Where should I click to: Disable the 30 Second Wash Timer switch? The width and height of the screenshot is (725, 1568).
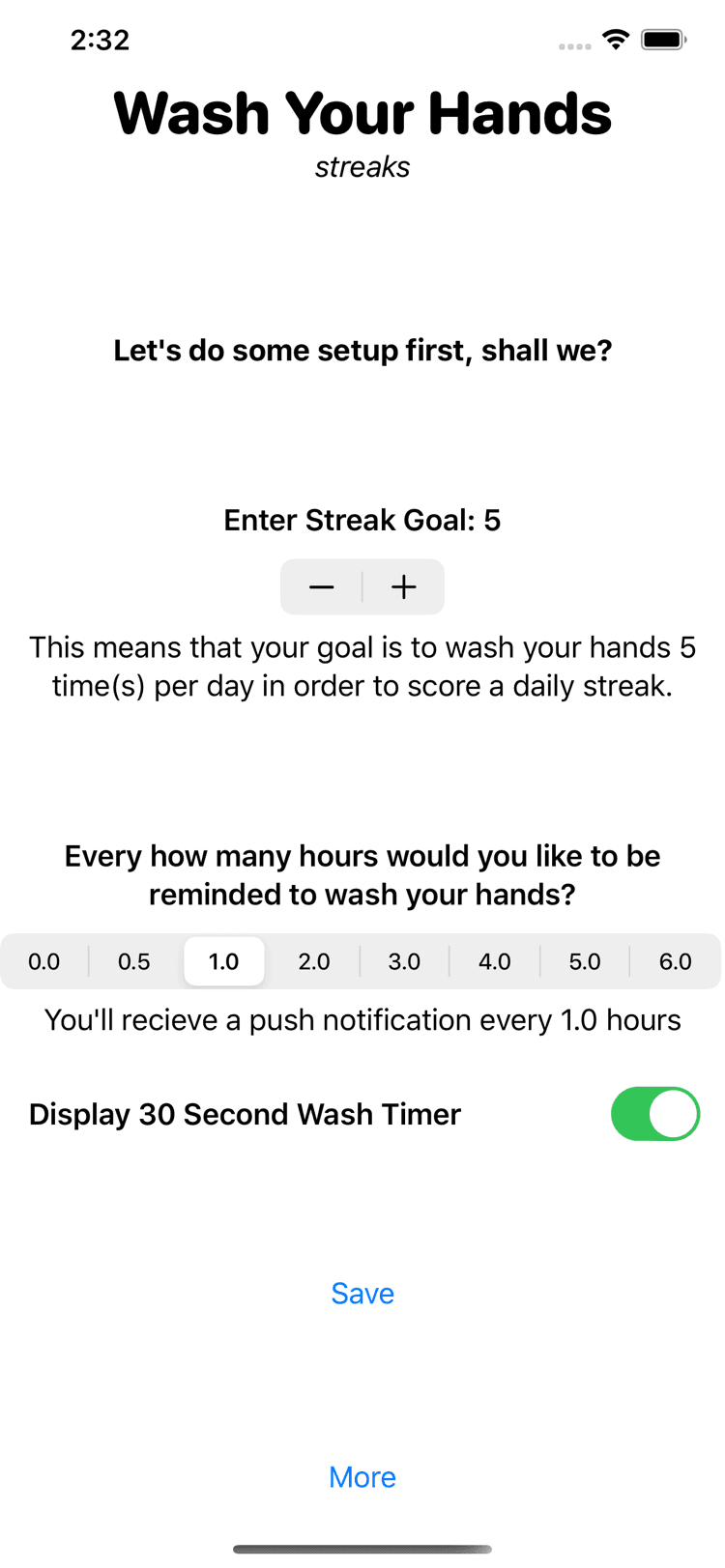click(654, 1114)
